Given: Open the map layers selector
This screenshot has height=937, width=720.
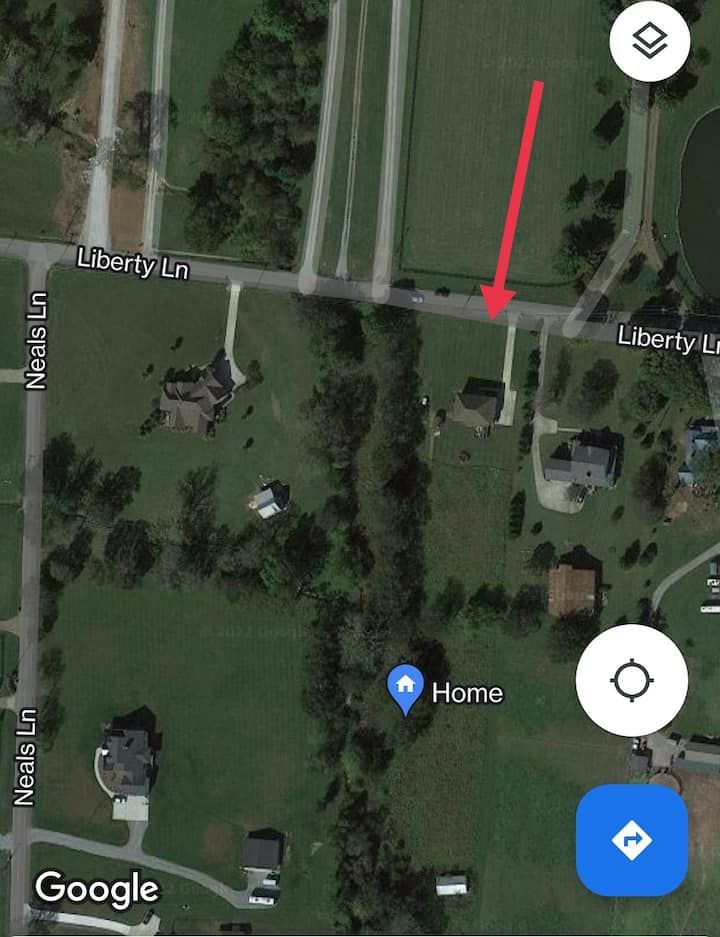Looking at the screenshot, I should (x=650, y=41).
